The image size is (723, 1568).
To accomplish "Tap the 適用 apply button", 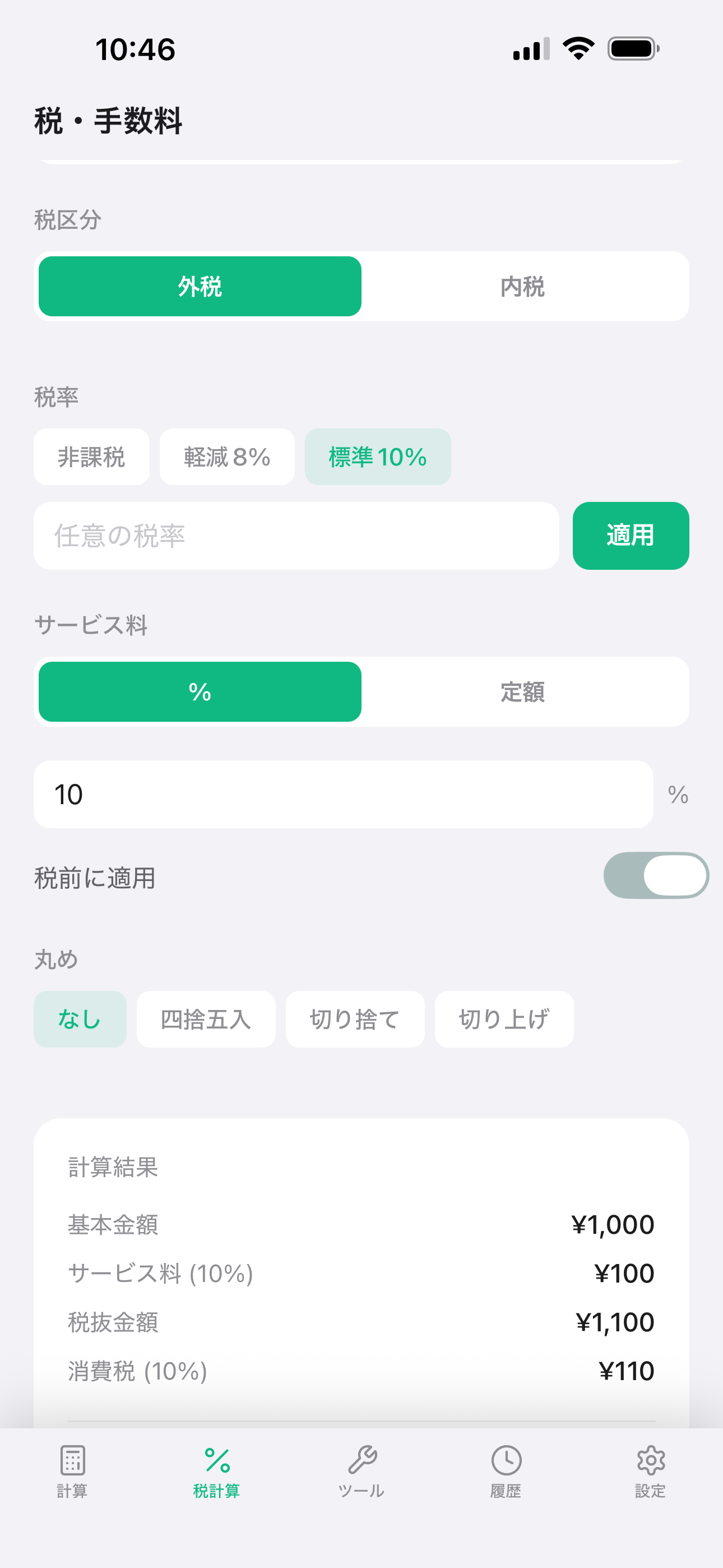I will 631,536.
